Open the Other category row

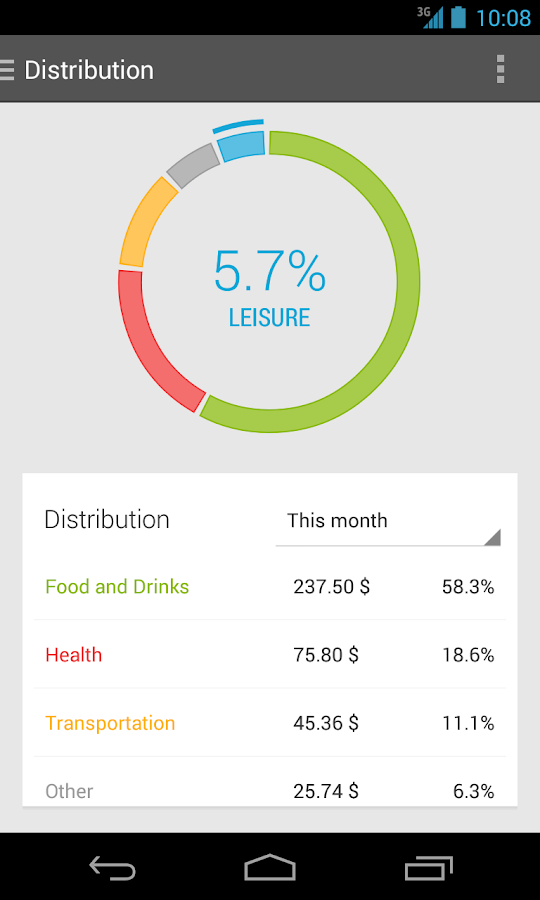coord(270,782)
